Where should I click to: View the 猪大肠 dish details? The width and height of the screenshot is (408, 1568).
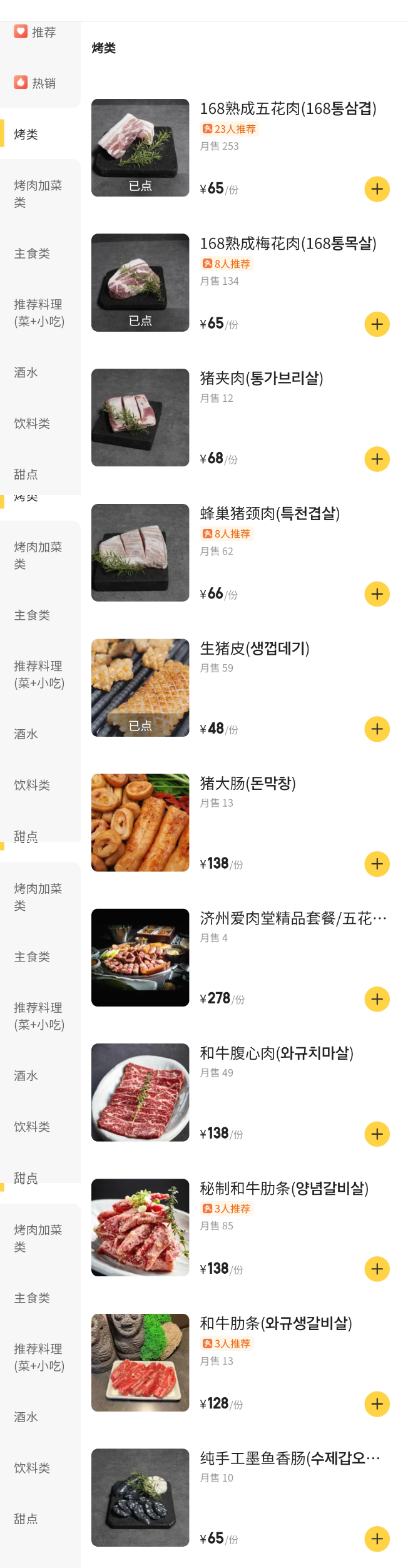click(140, 822)
